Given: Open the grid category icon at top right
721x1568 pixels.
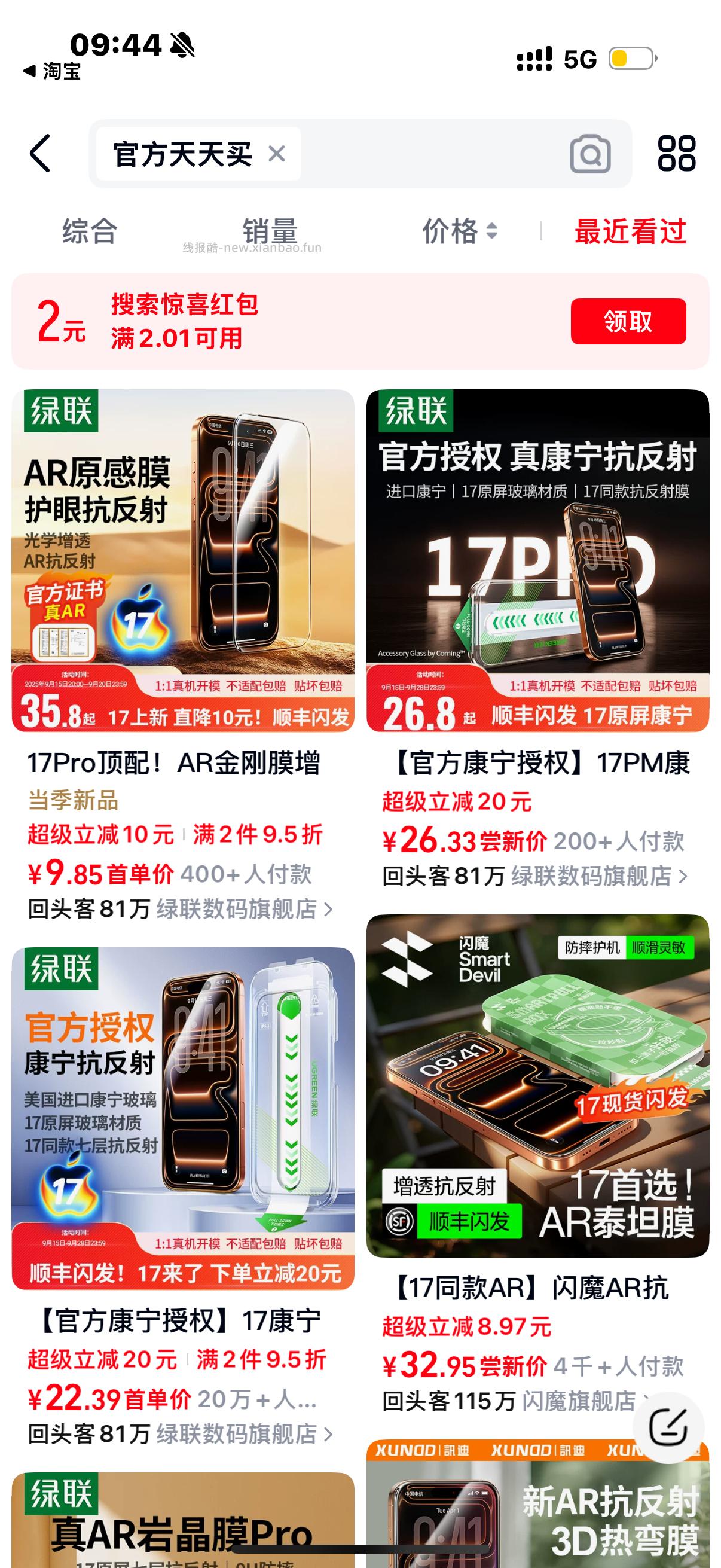Looking at the screenshot, I should (x=676, y=153).
